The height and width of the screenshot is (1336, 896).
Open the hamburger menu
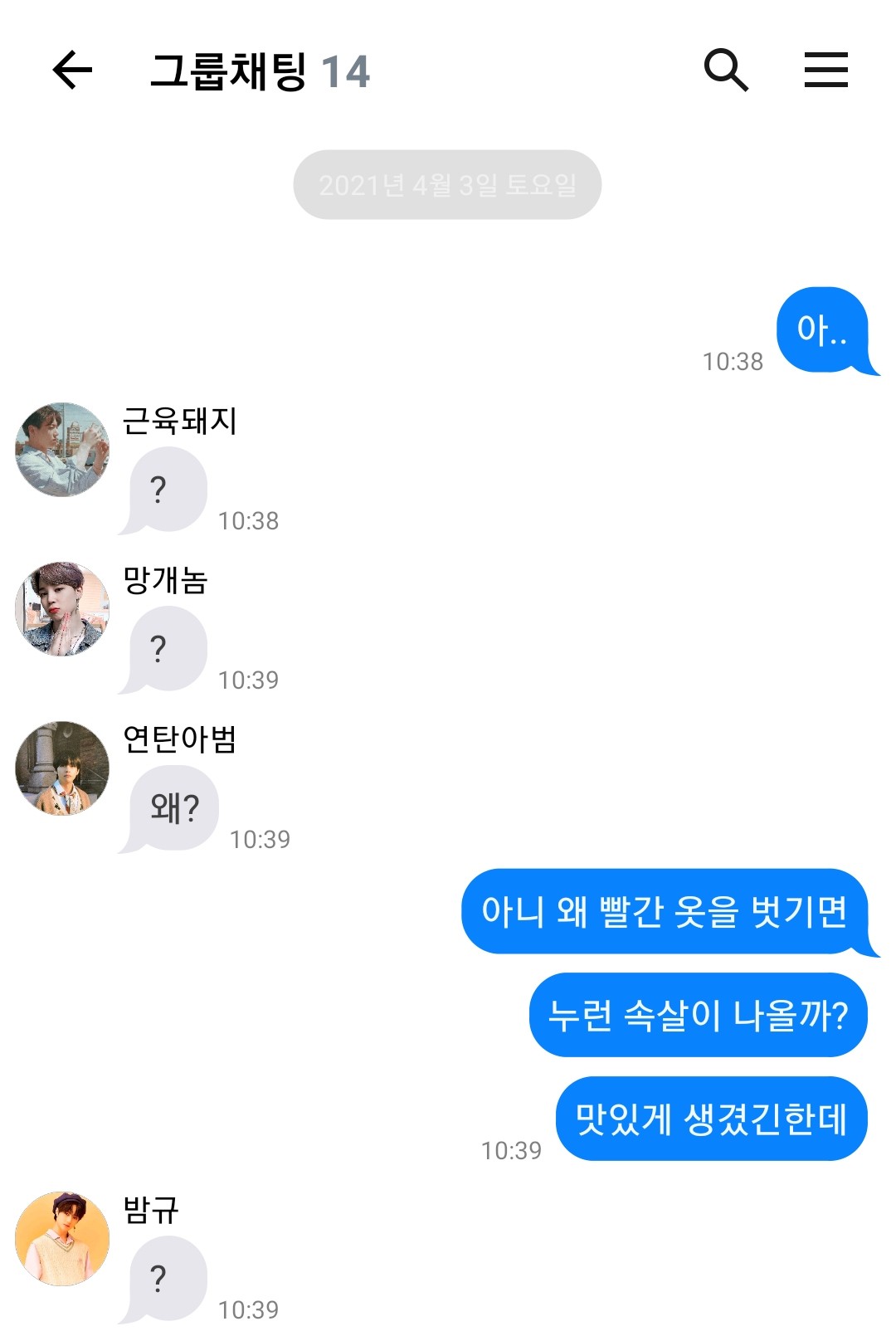click(825, 70)
